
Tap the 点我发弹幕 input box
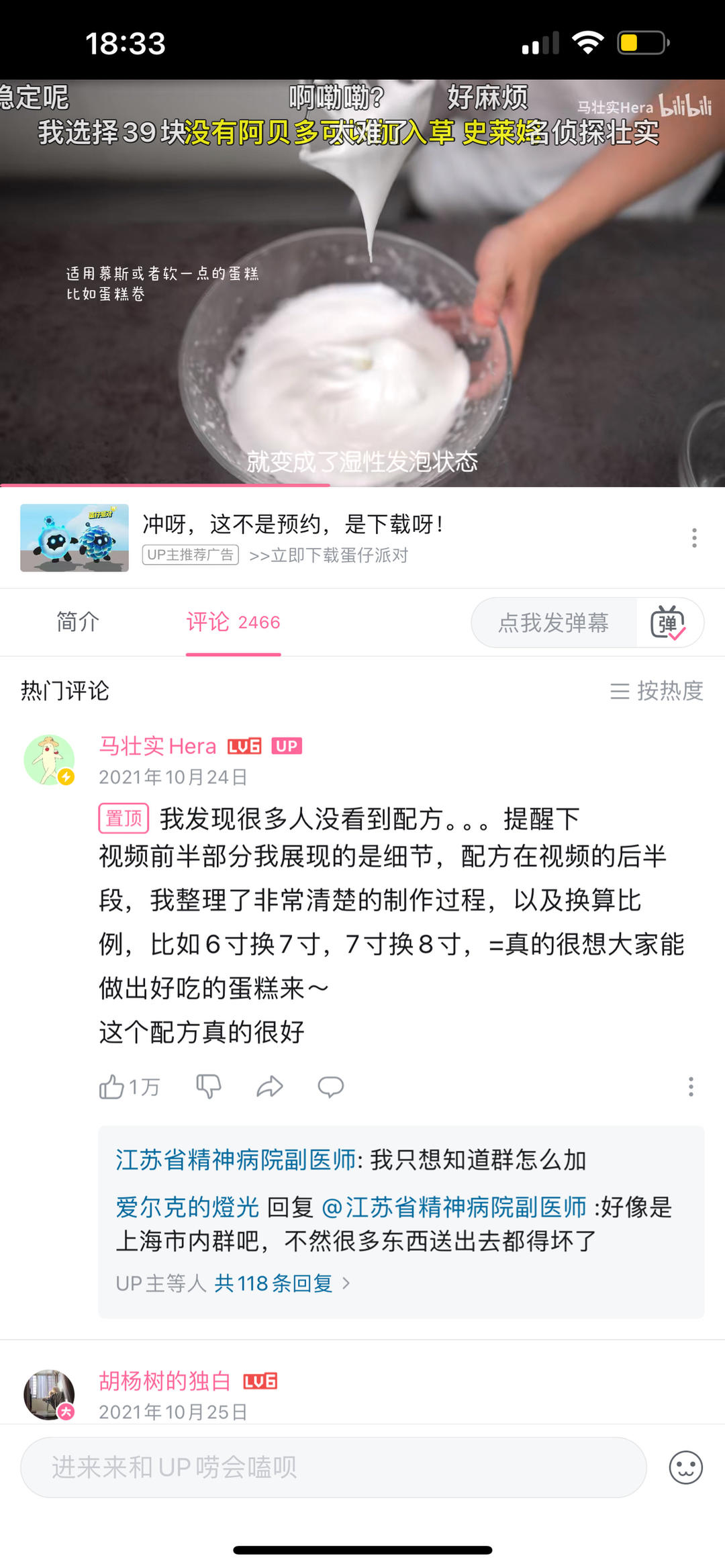553,622
